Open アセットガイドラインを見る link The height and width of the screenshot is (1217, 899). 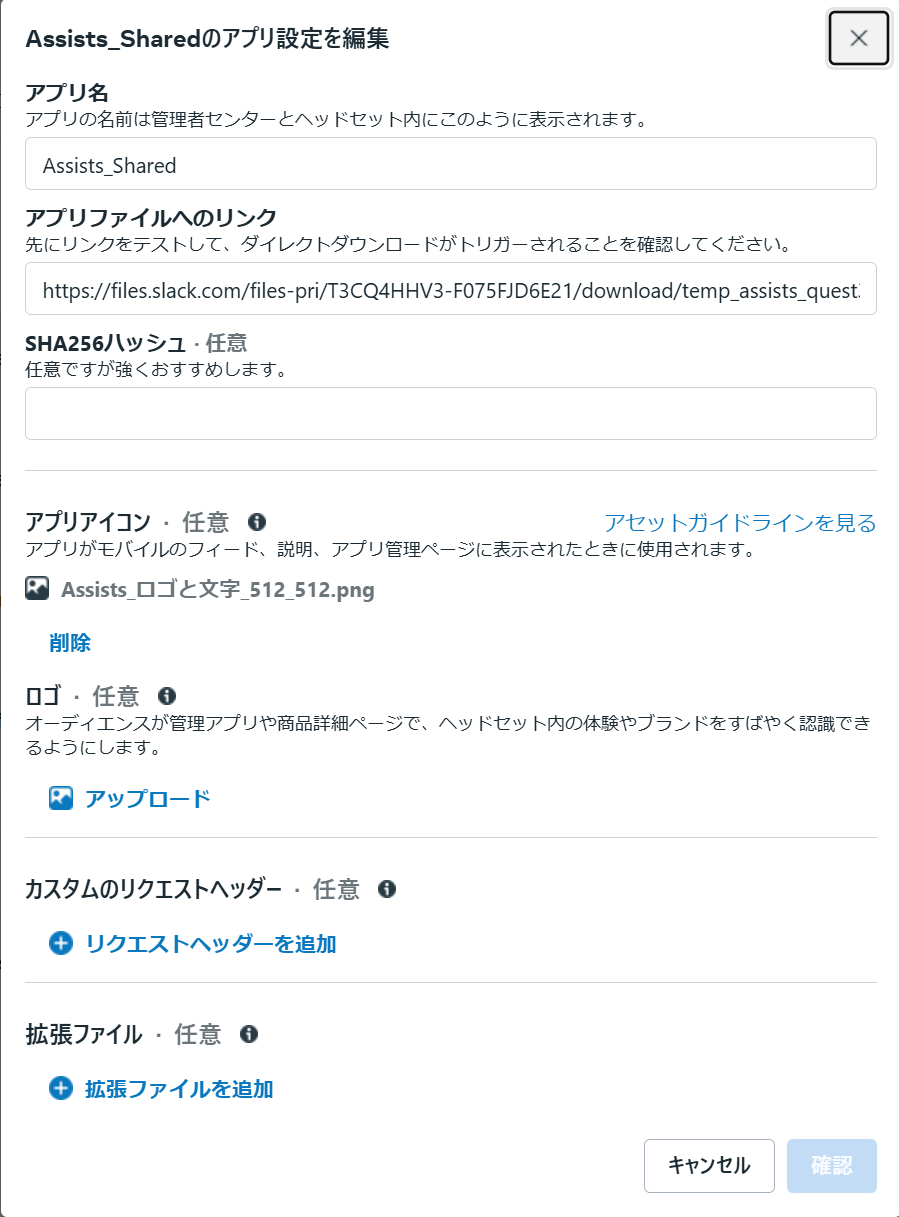tap(740, 523)
